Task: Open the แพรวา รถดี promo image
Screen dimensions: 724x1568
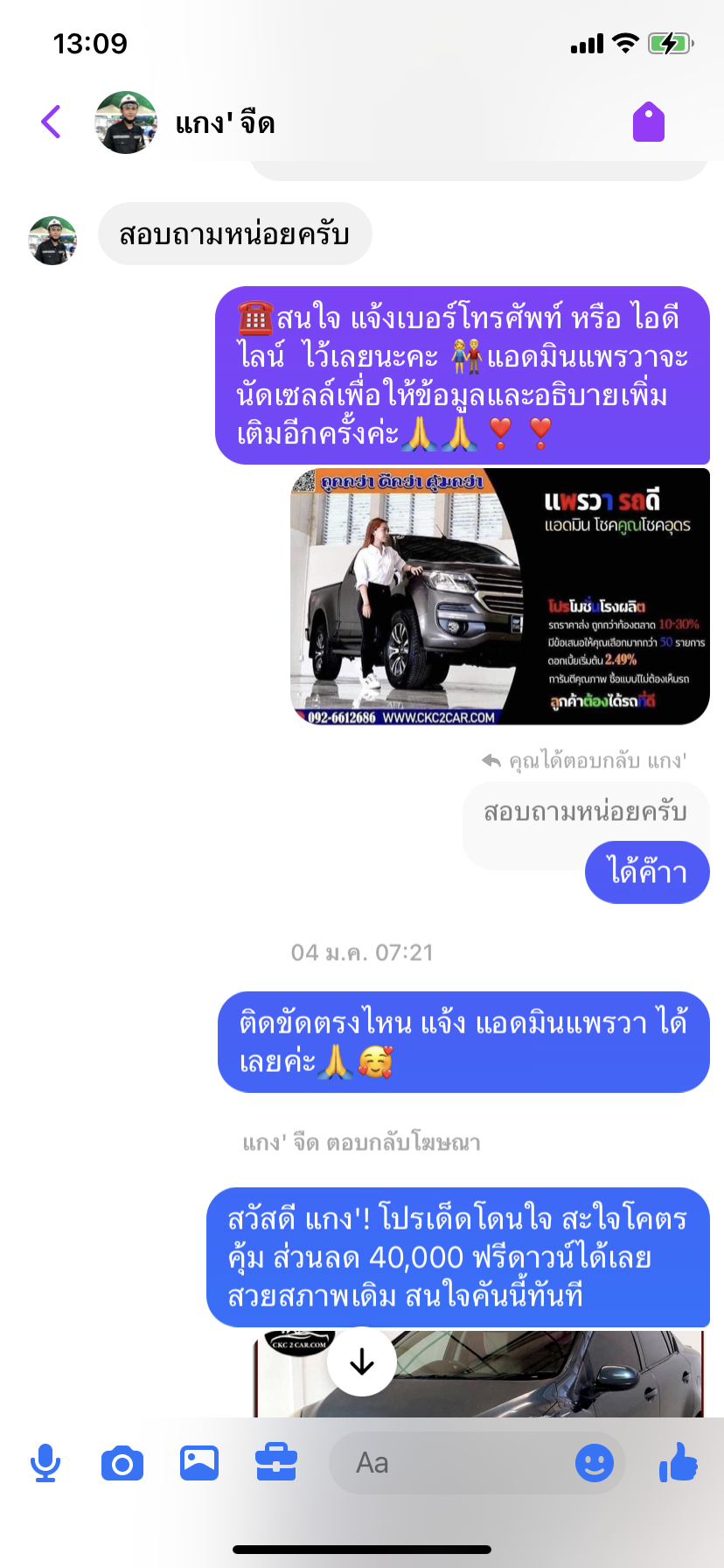Action: [500, 597]
